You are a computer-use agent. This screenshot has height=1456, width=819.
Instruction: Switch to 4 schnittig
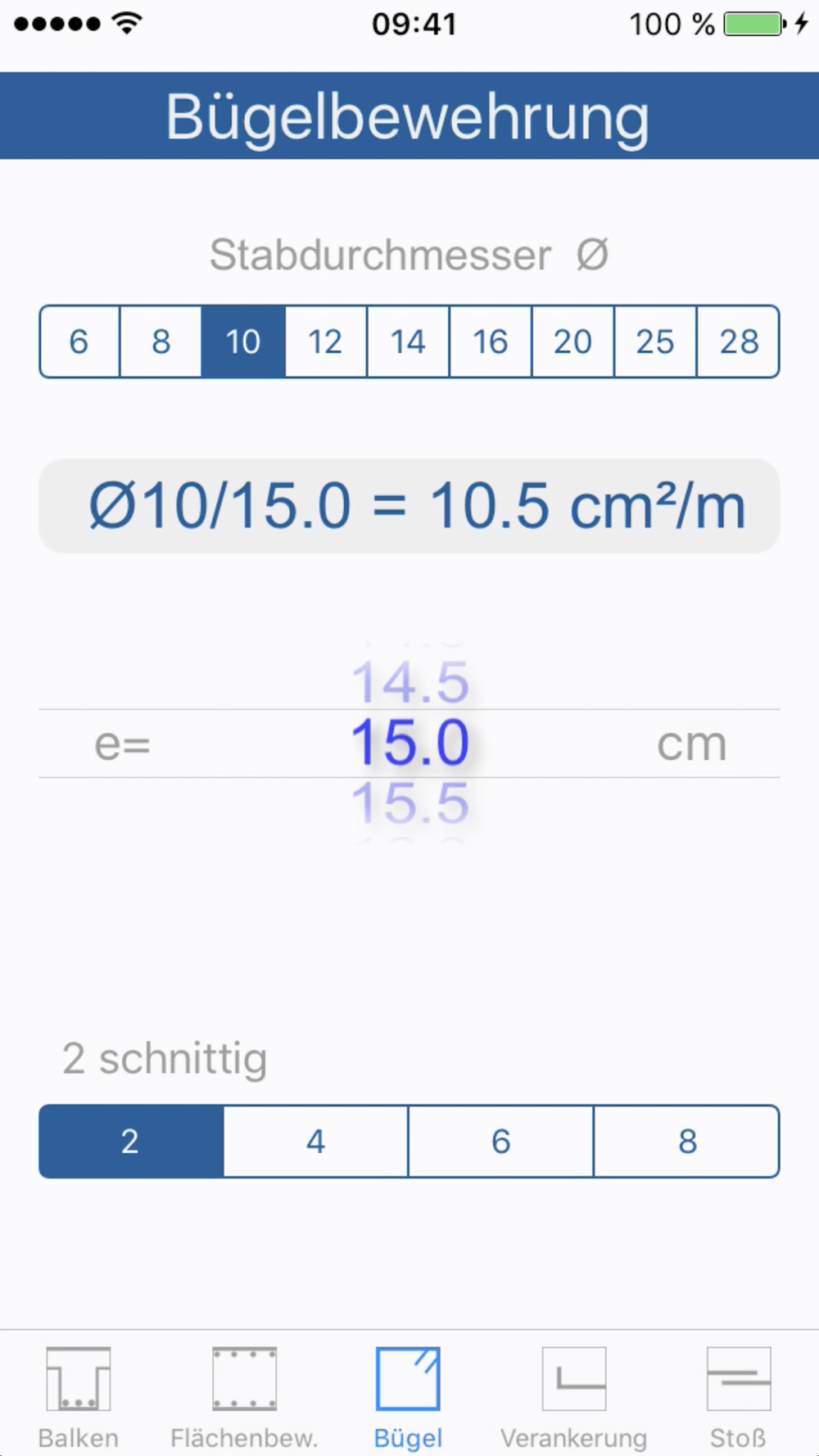pyautogui.click(x=316, y=1142)
